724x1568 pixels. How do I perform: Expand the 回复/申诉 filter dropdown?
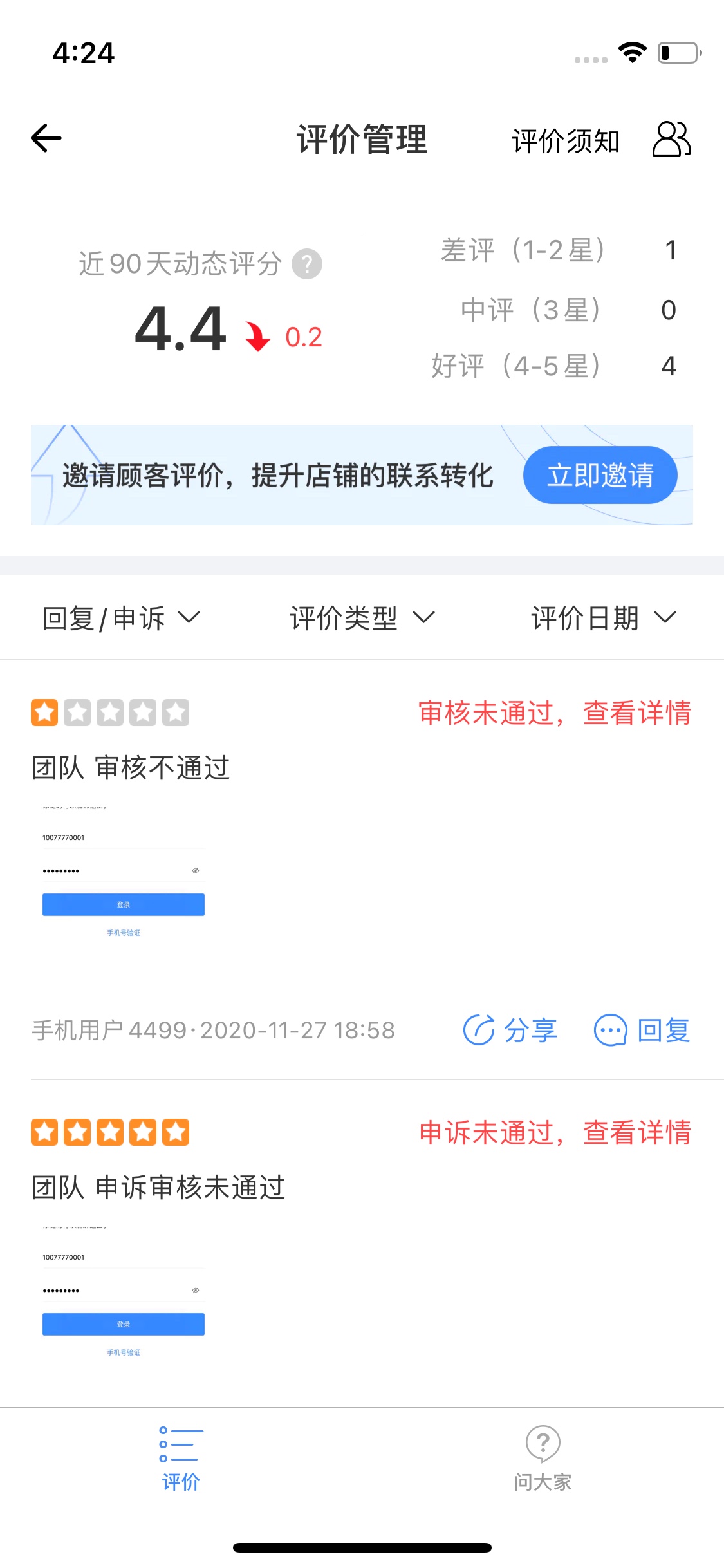pyautogui.click(x=121, y=618)
